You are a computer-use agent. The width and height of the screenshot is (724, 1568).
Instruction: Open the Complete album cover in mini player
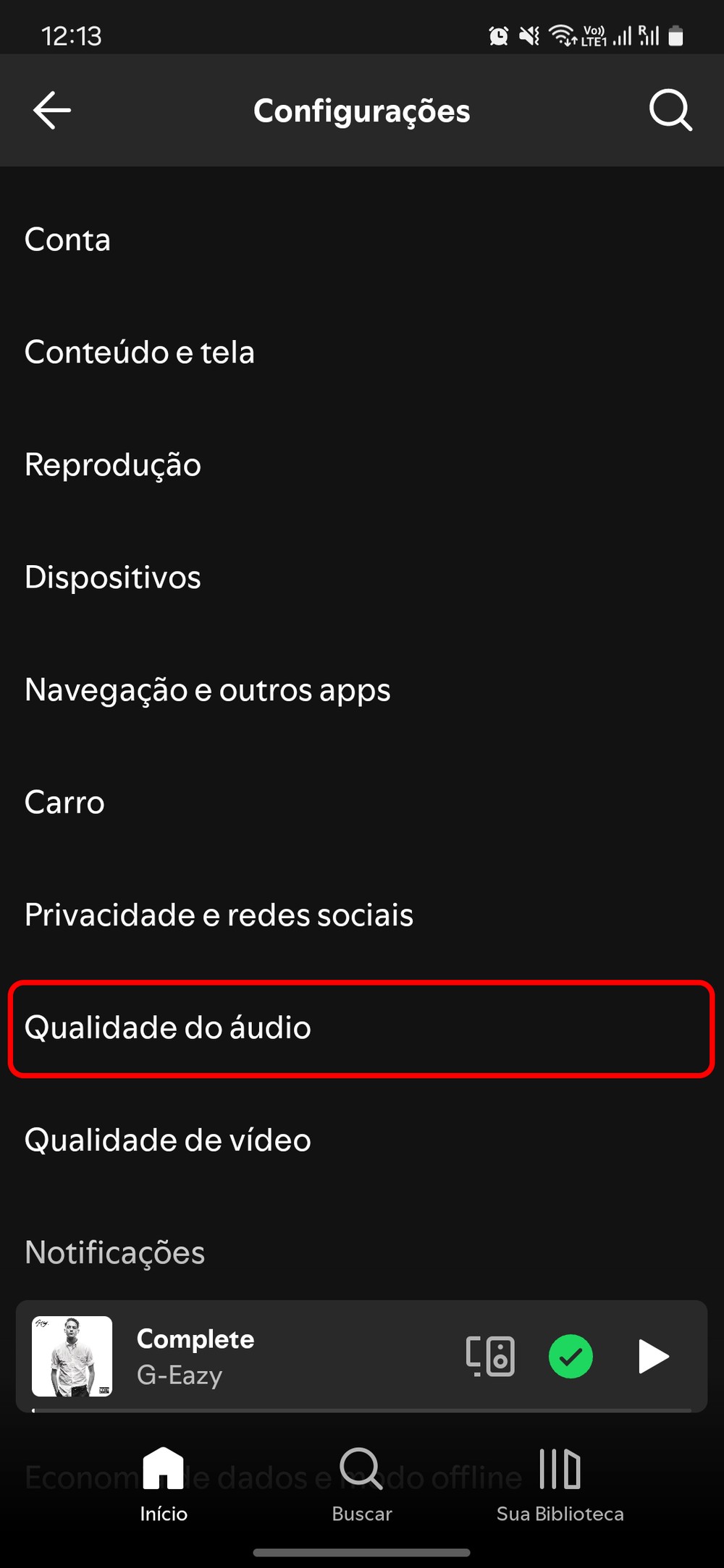(x=72, y=1356)
